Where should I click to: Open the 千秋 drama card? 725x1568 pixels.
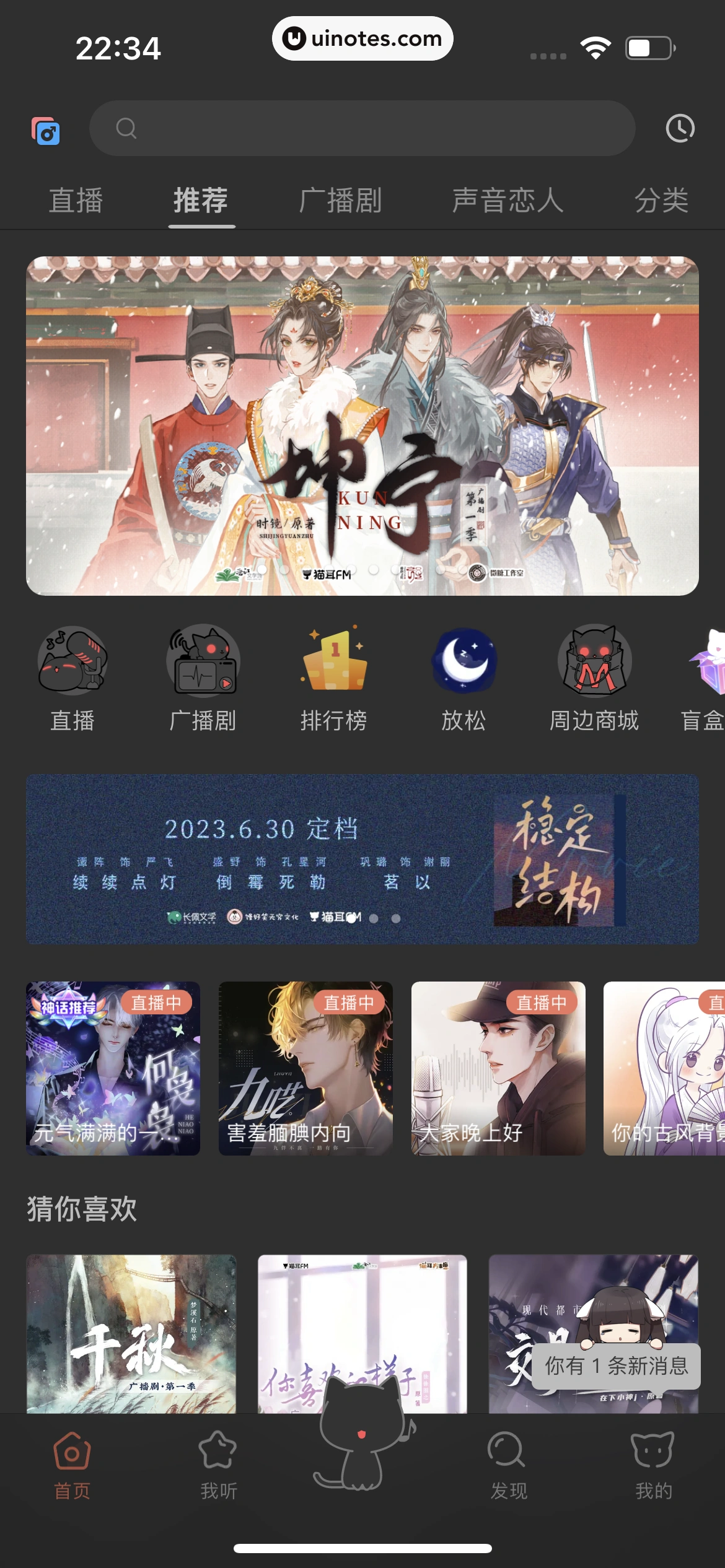[x=131, y=1333]
